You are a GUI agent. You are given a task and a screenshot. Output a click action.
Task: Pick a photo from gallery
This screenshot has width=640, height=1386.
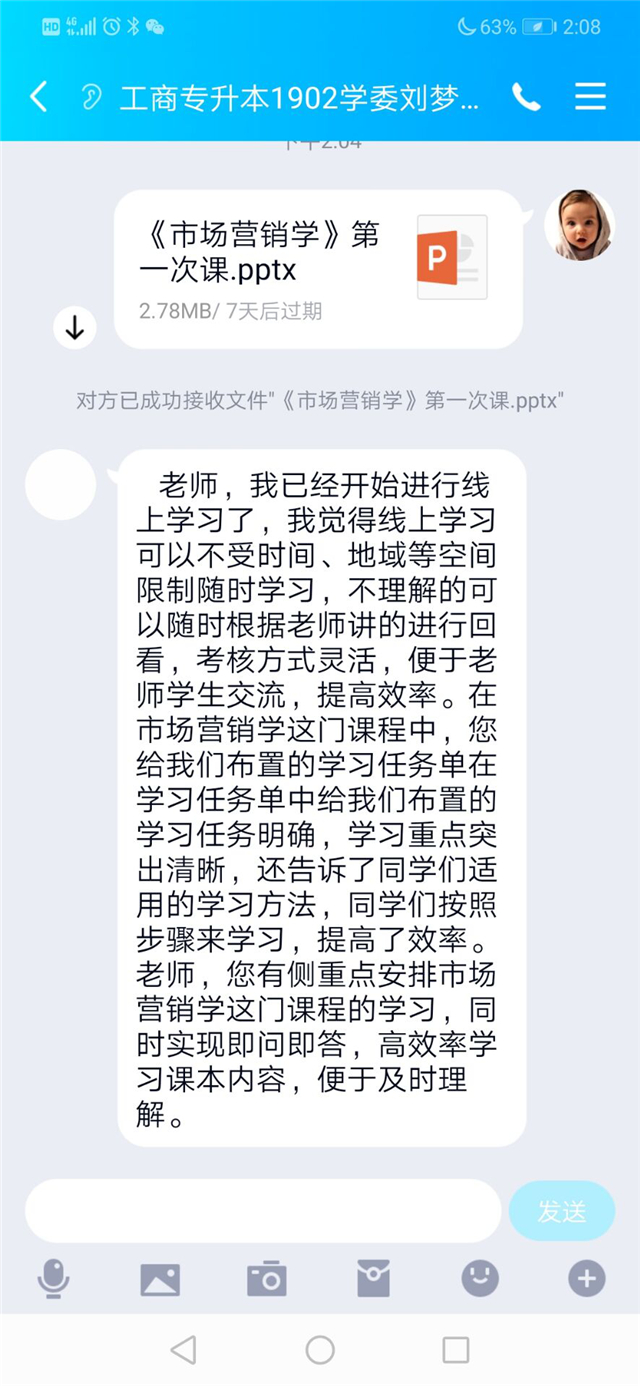click(x=160, y=1278)
